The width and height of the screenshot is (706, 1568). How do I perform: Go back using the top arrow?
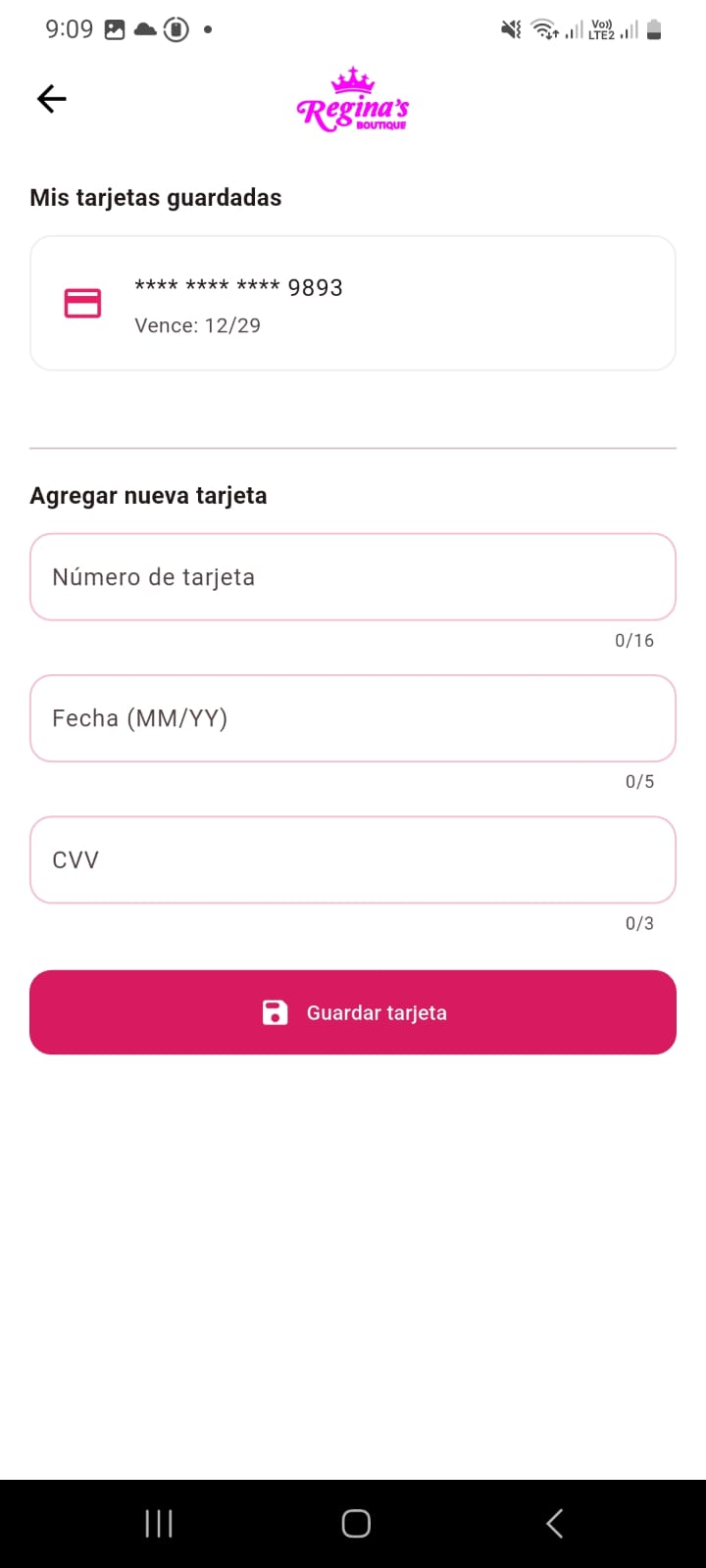(51, 98)
